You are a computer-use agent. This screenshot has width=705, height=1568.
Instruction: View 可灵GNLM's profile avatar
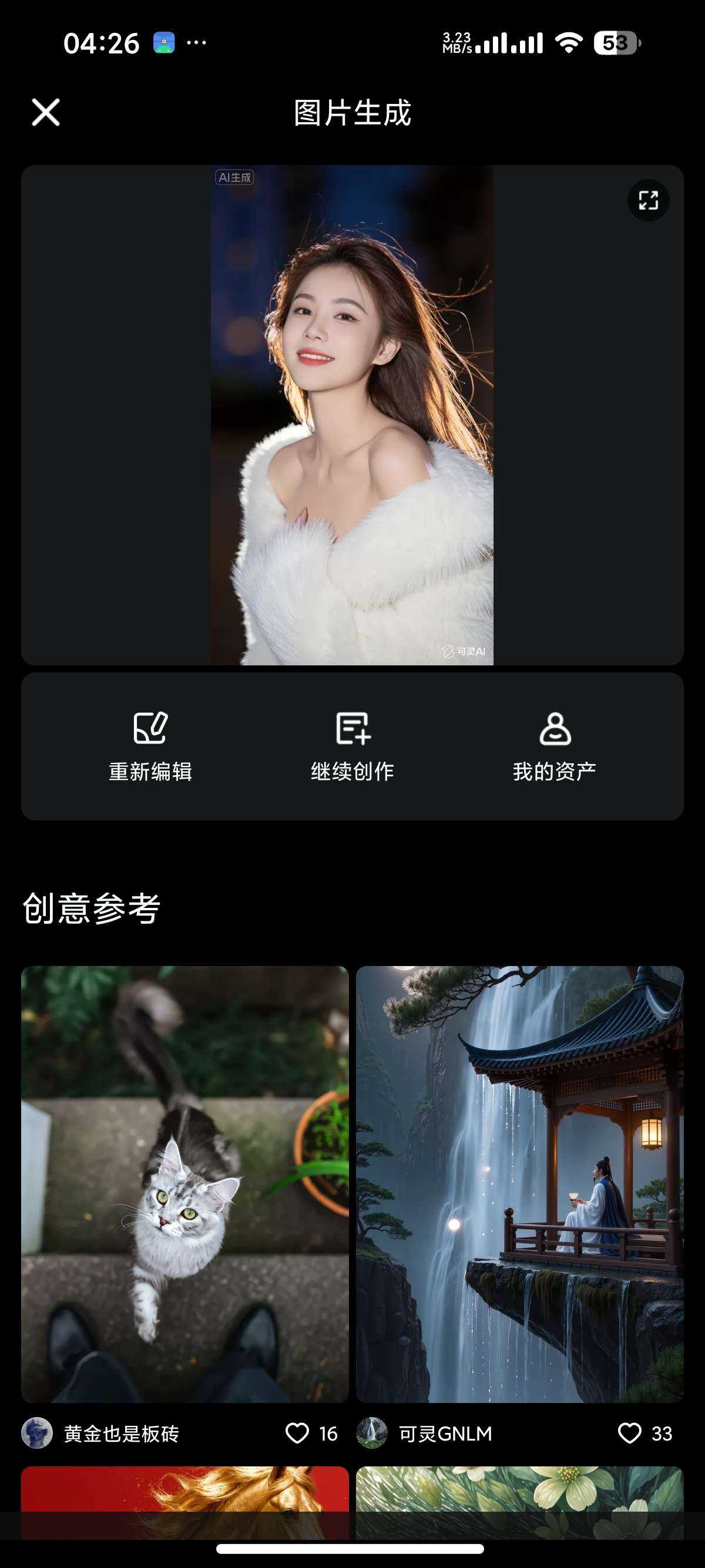[x=371, y=1433]
